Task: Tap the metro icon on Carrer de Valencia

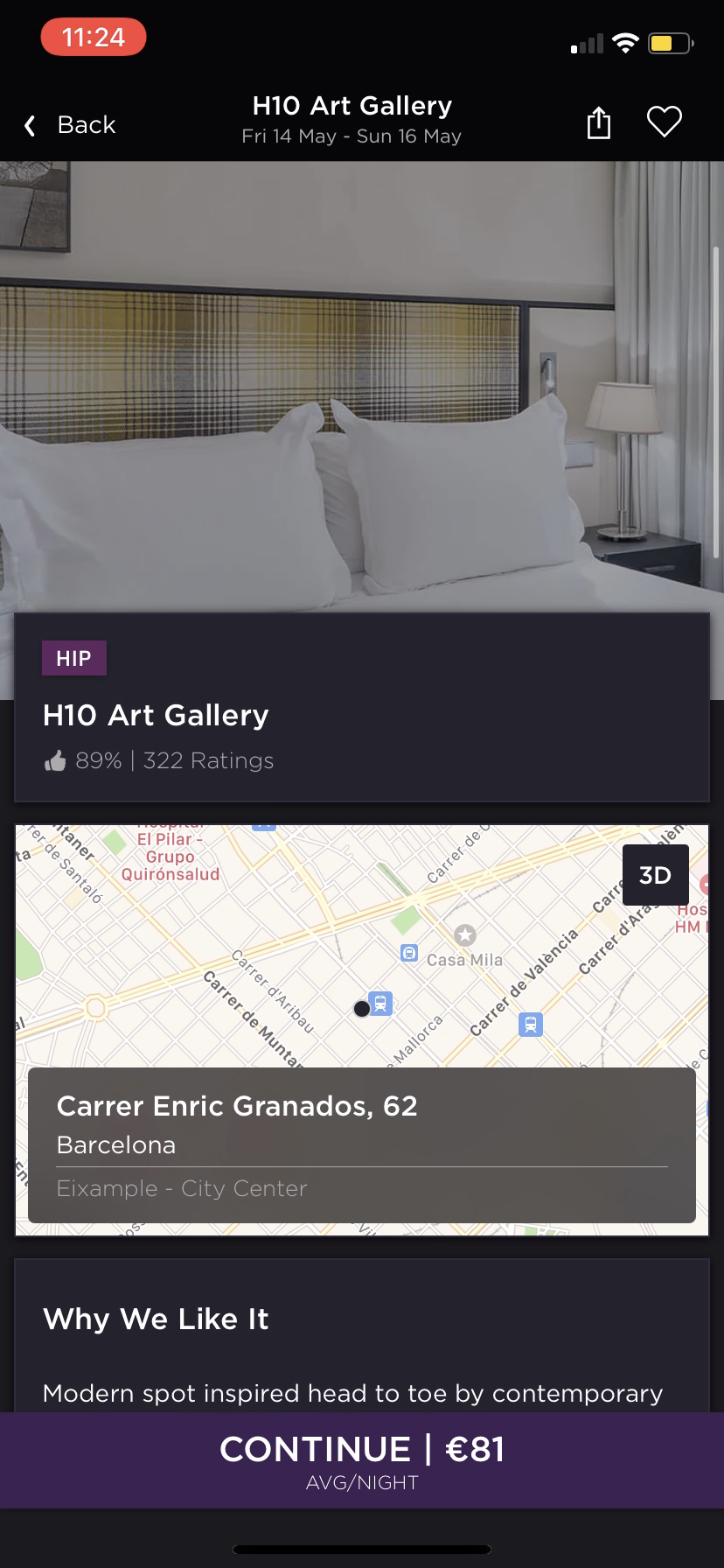Action: pos(530,1025)
